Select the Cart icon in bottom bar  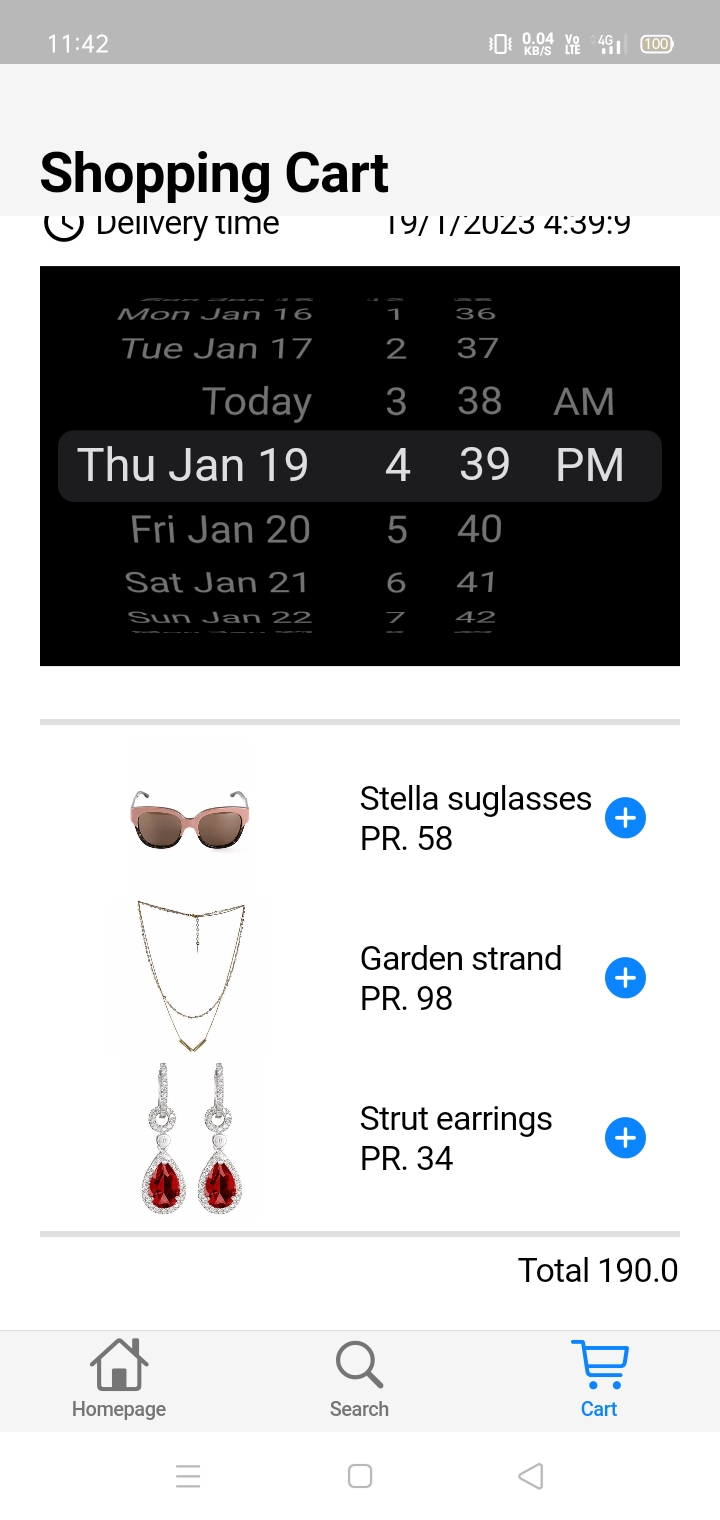pyautogui.click(x=599, y=1370)
